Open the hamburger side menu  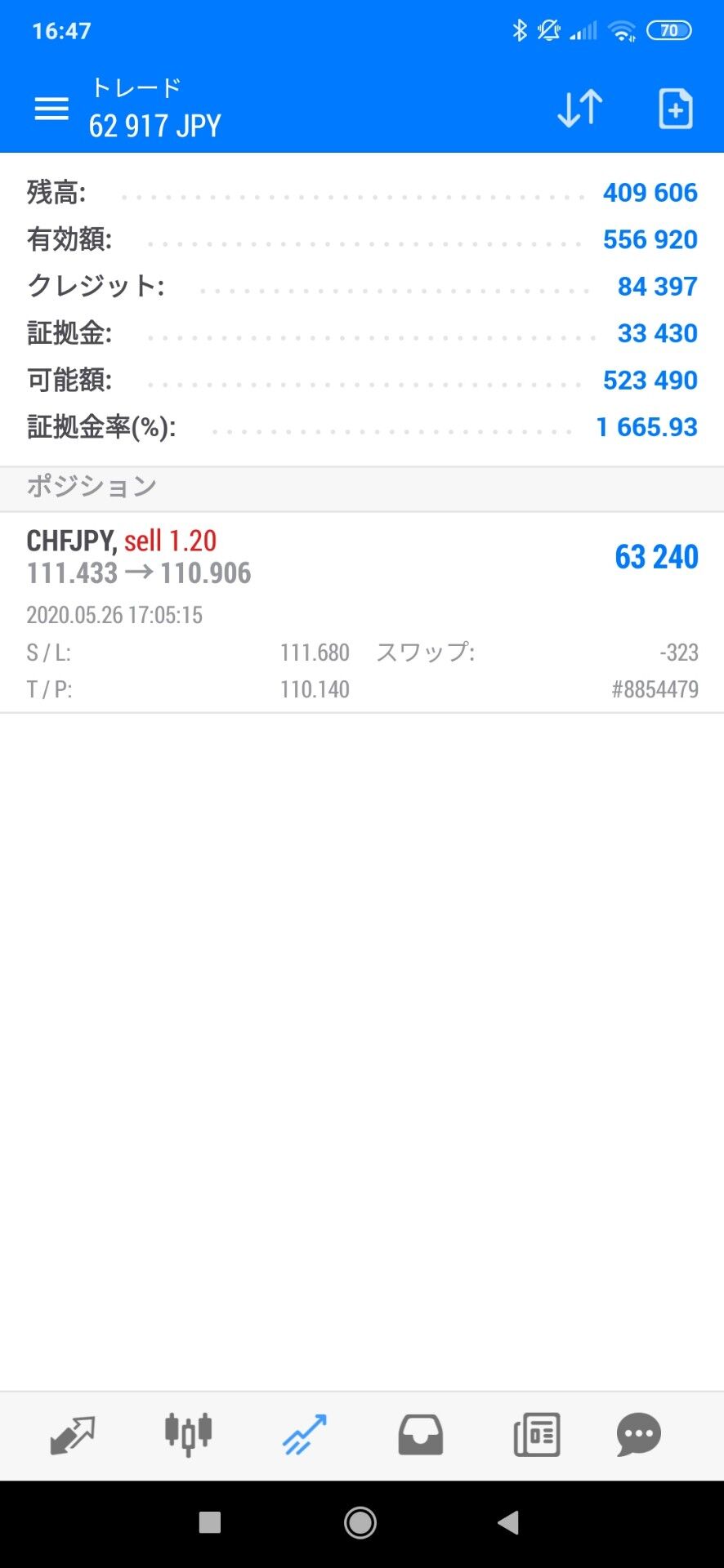[51, 109]
